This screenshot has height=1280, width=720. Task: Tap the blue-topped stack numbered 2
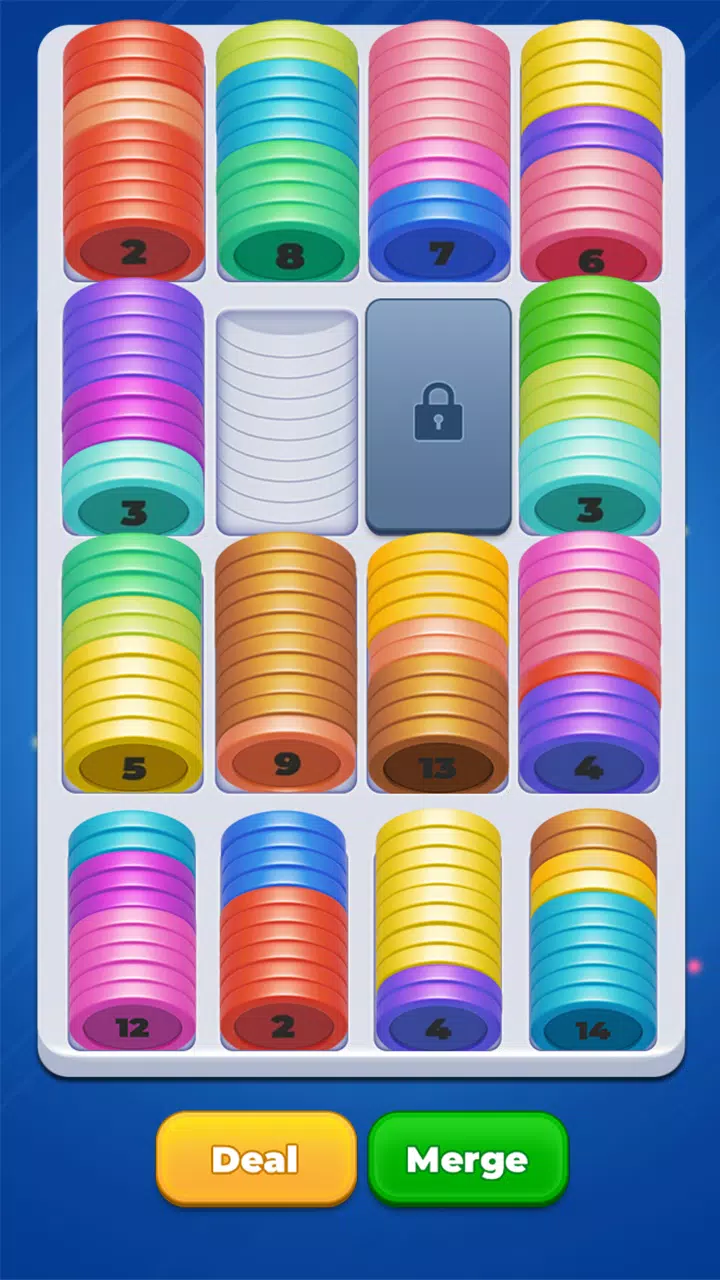(x=283, y=930)
